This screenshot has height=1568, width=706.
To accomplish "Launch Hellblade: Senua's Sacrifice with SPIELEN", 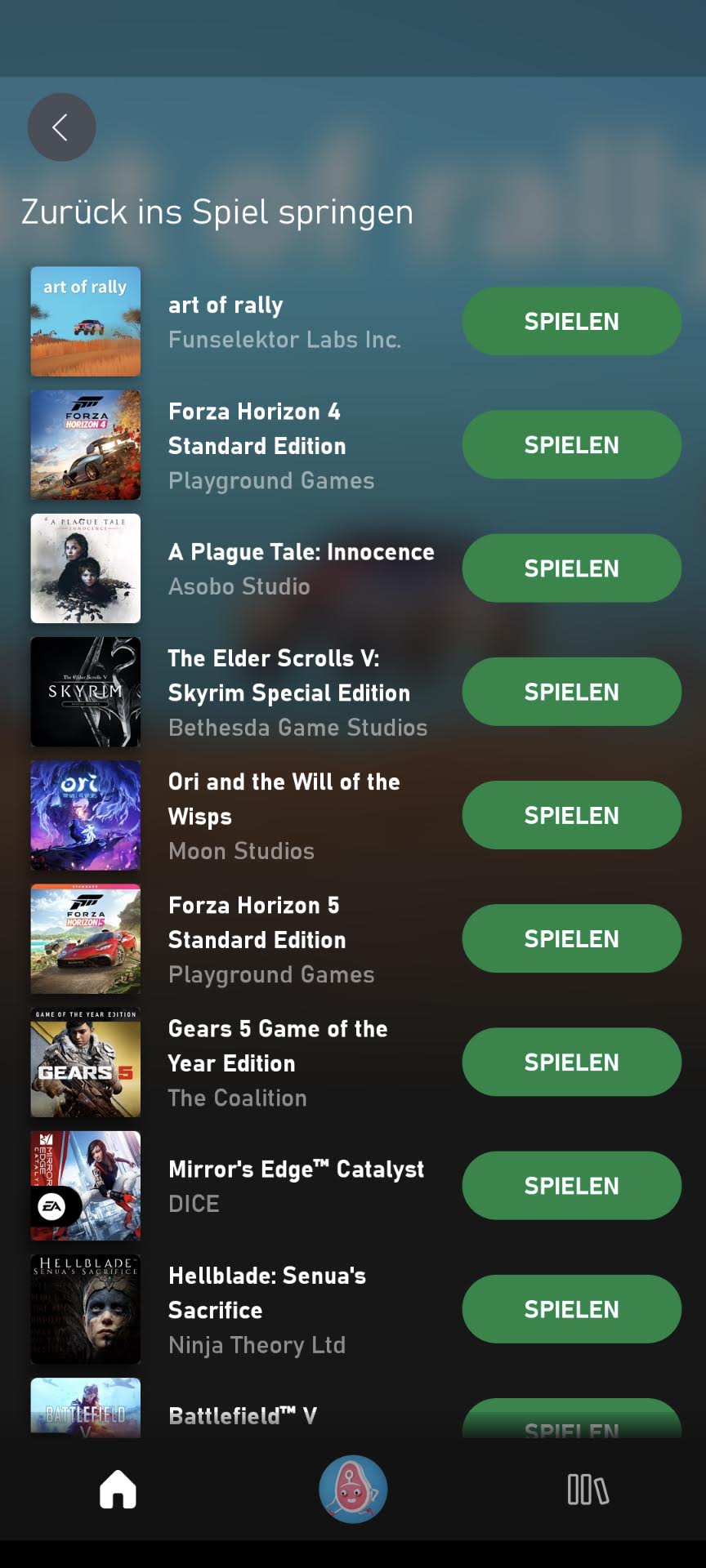I will click(x=571, y=1309).
